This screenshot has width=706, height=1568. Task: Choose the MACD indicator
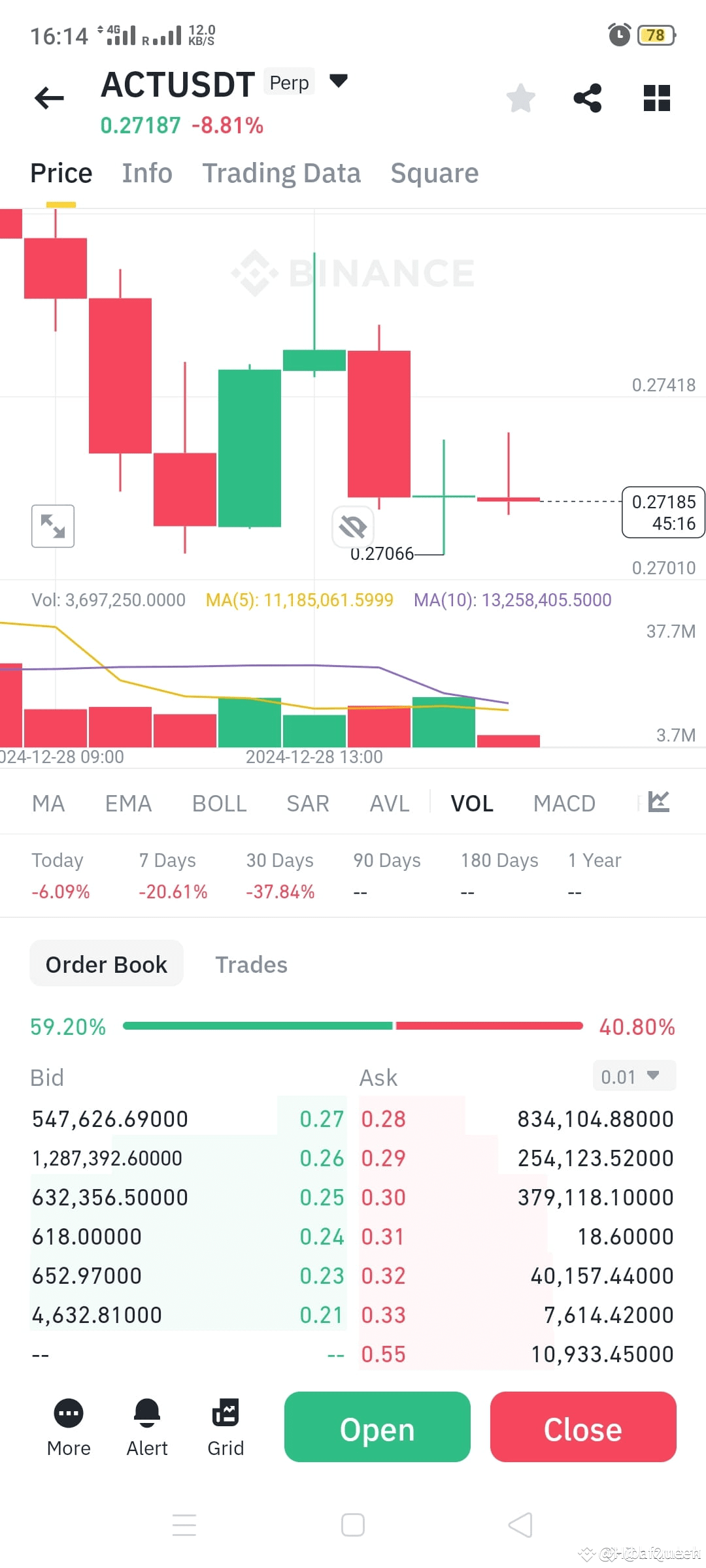564,804
